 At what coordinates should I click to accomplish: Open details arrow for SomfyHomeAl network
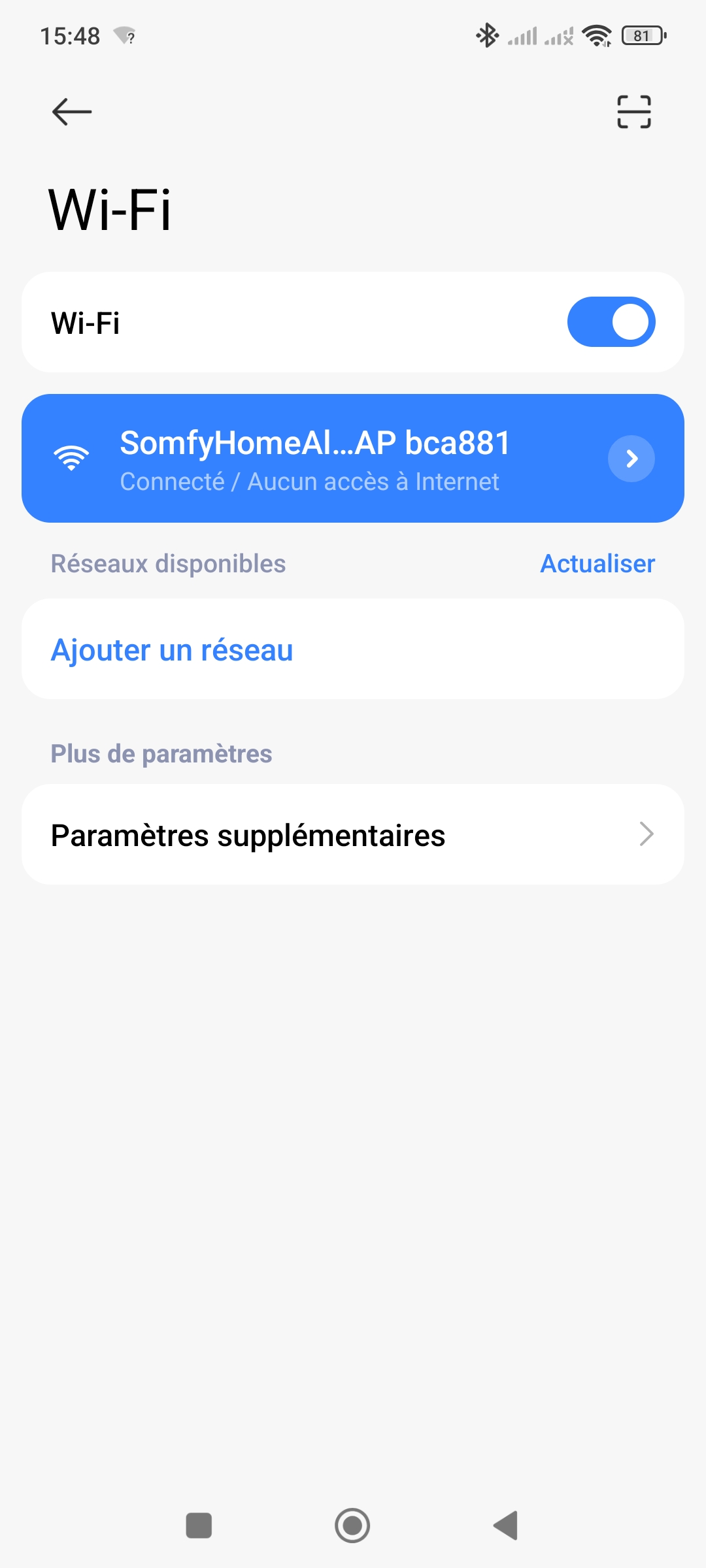631,459
